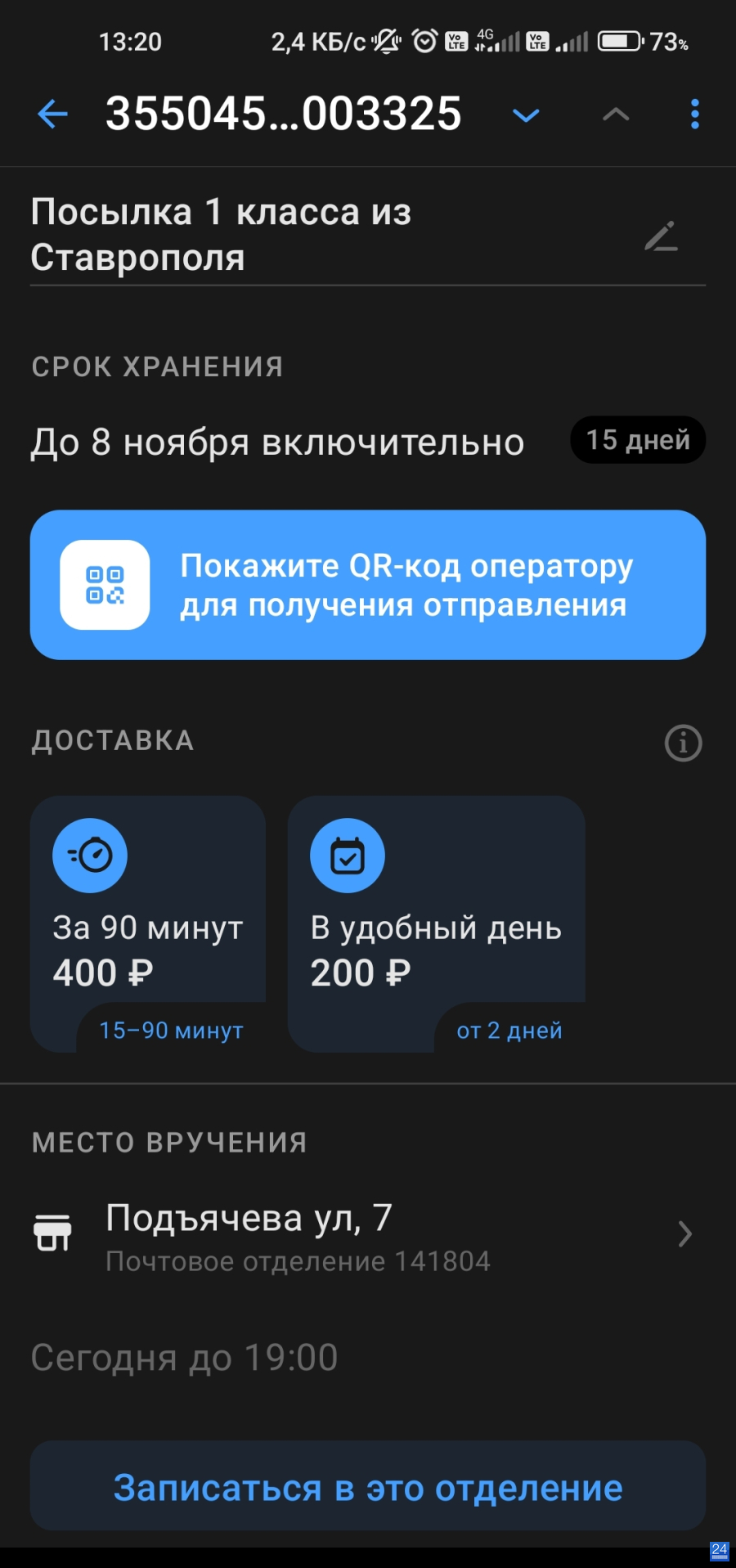Viewport: 736px width, 1568px height.
Task: Select 90-minute delivery for 400 ₽
Action: [148, 924]
